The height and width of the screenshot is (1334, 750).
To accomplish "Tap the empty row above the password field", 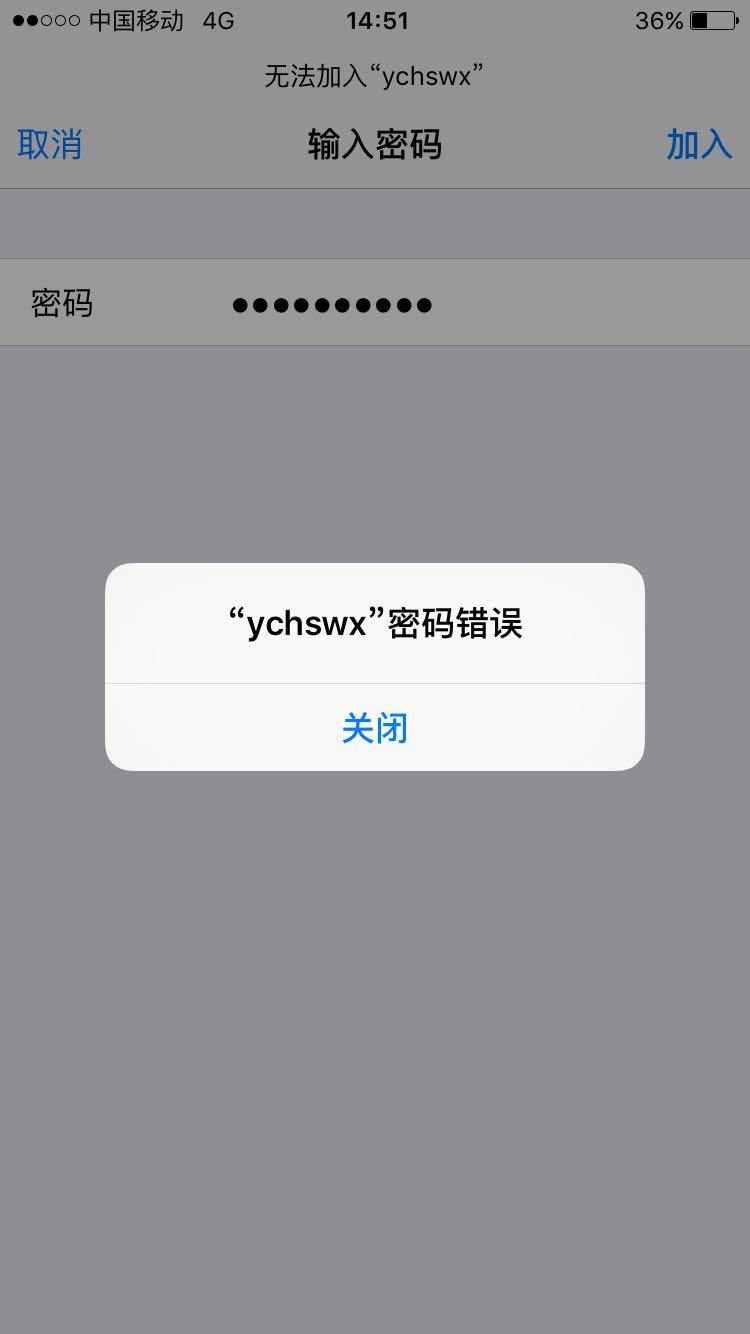I will (375, 223).
